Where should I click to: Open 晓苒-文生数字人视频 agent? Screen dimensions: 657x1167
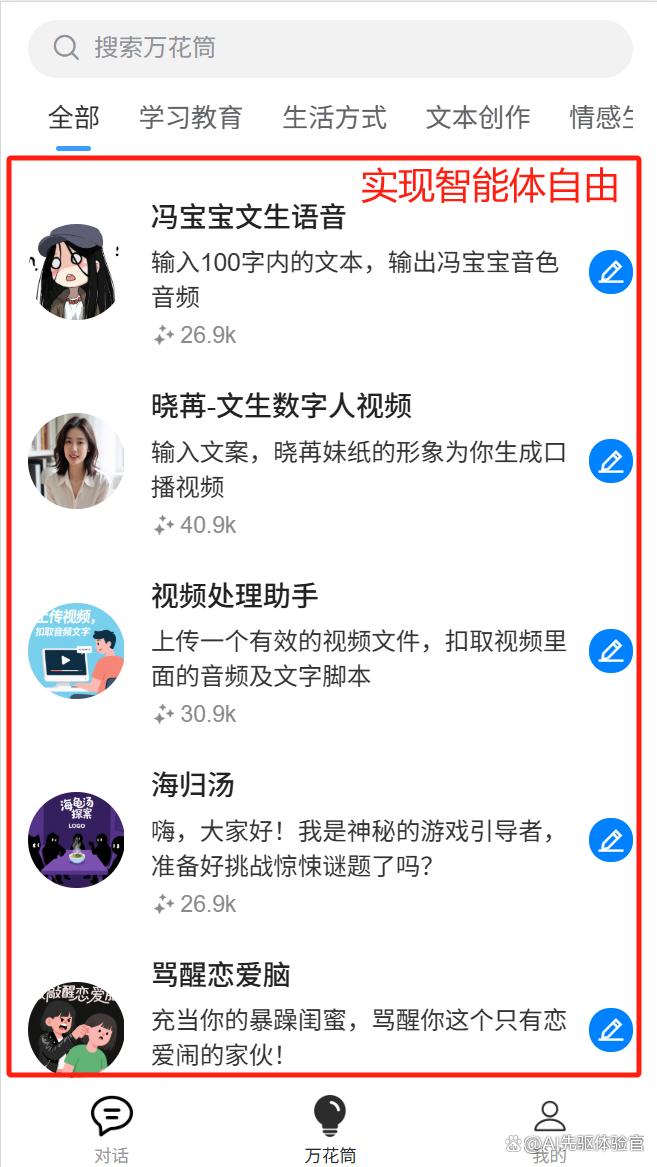[x=281, y=406]
